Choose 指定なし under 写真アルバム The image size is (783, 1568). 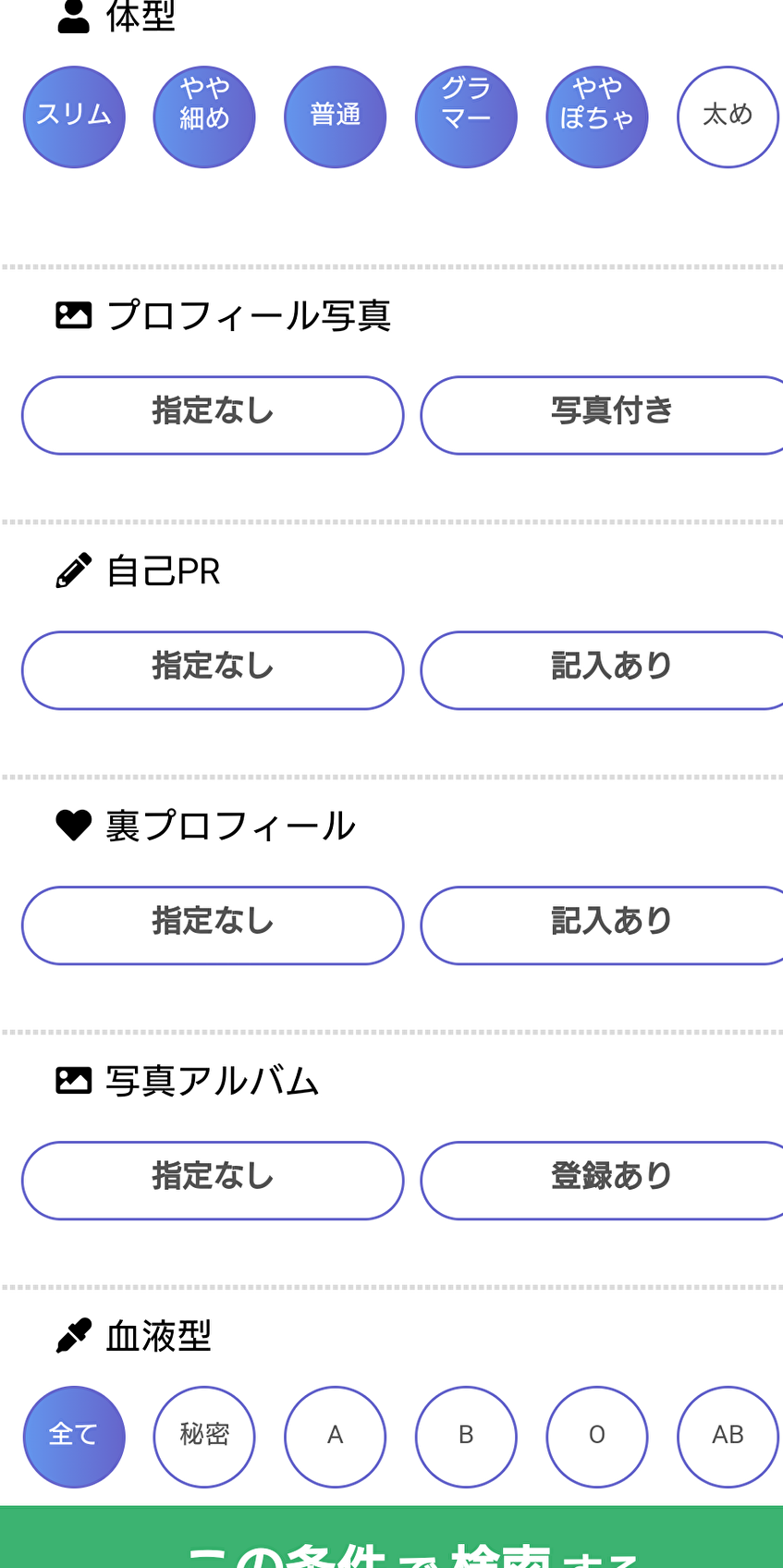213,1181
